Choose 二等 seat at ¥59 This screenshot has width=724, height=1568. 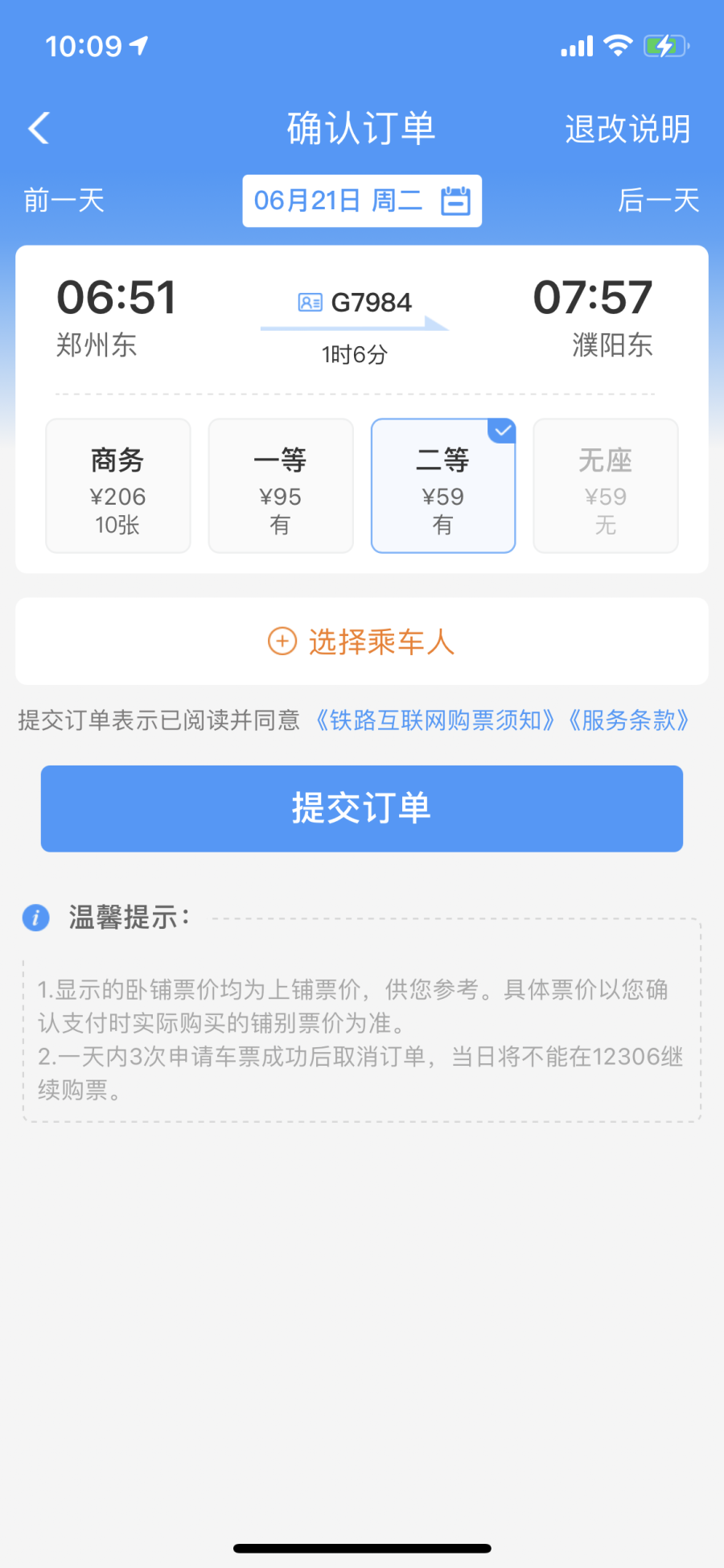tap(443, 486)
